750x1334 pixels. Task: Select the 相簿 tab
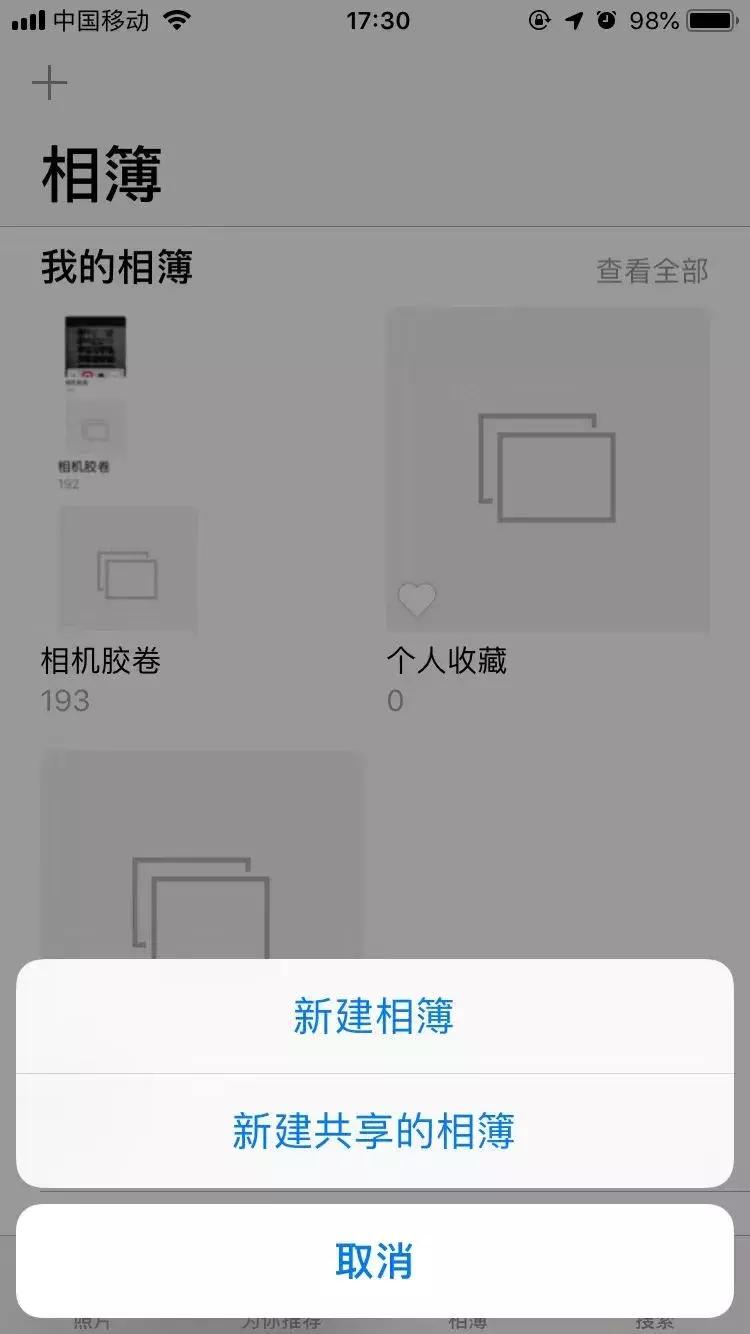coord(468,1320)
